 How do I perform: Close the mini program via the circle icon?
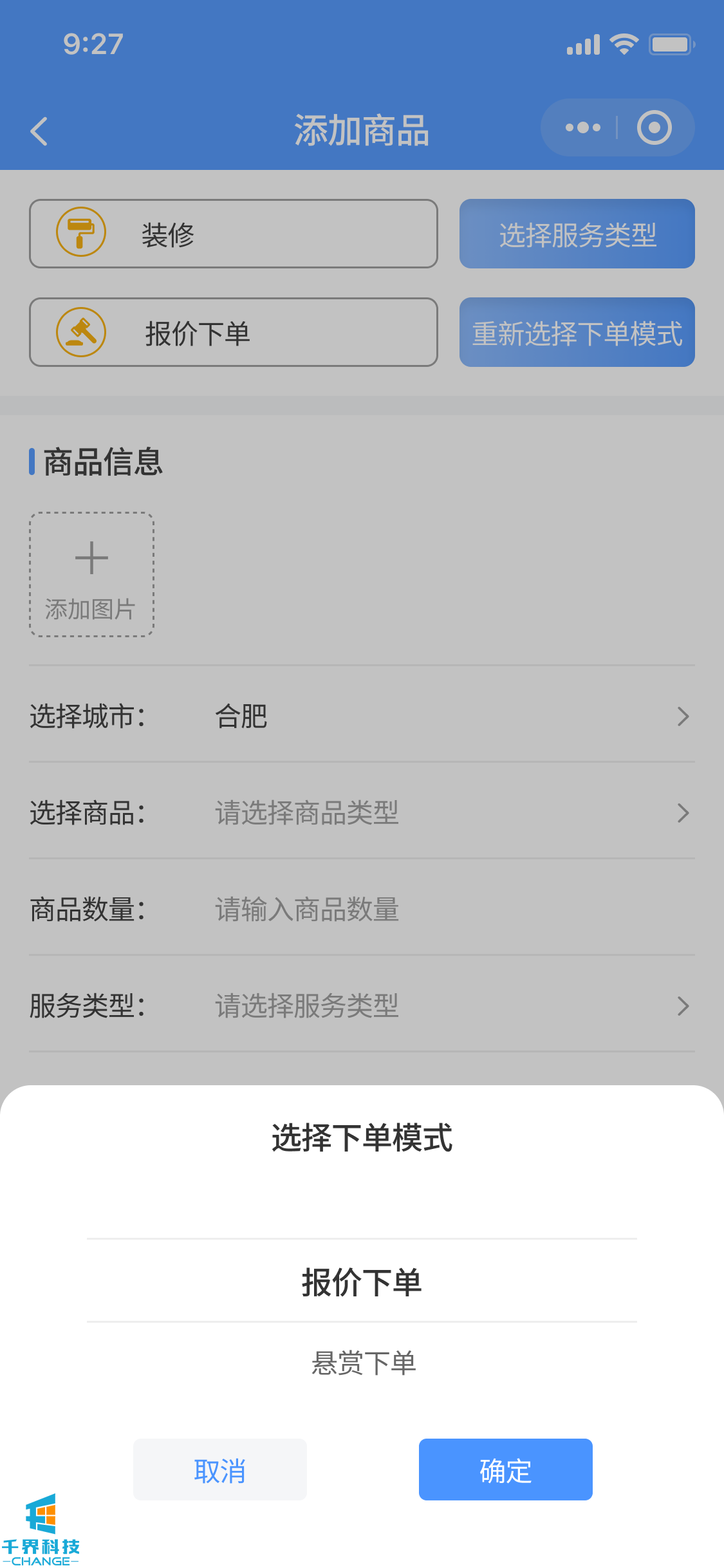[x=654, y=127]
